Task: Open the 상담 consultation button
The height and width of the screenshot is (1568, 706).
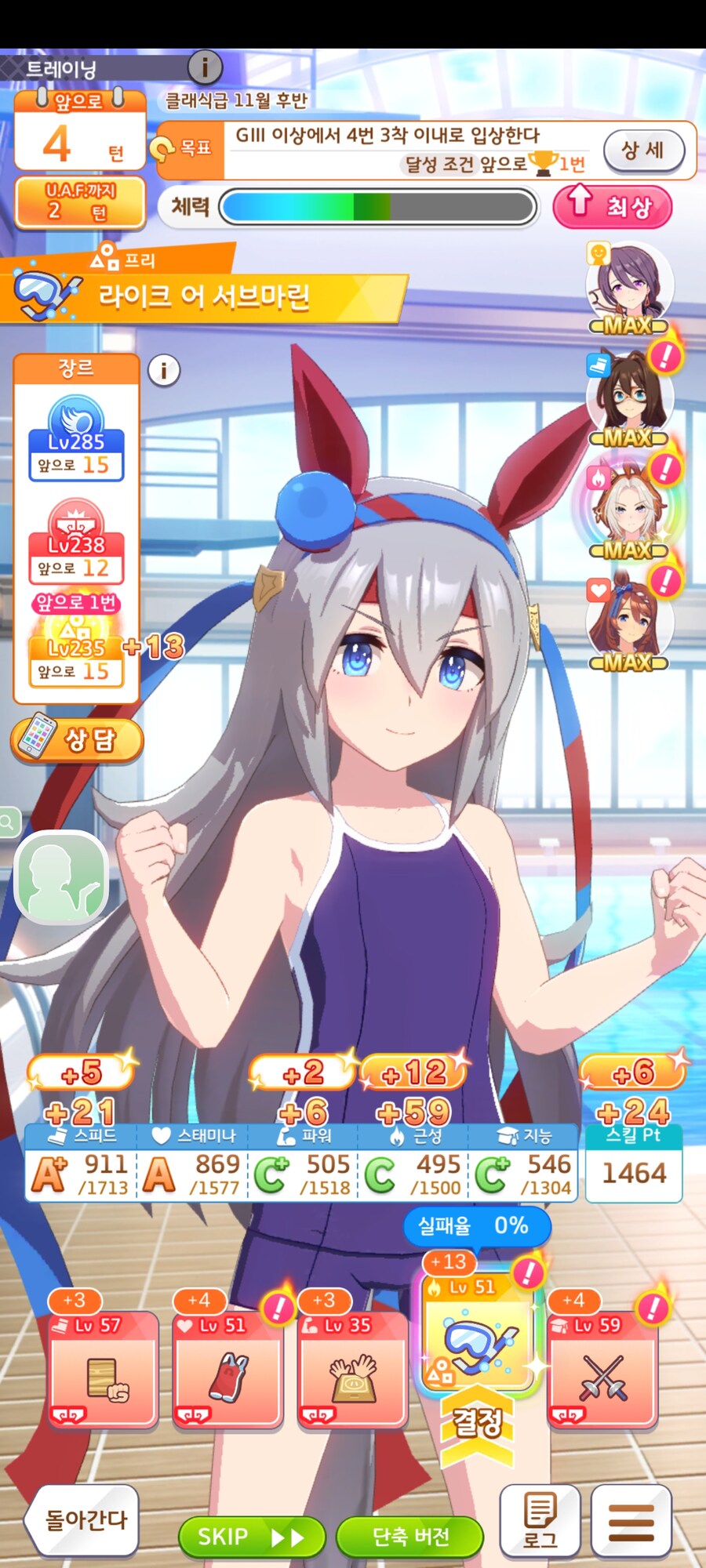Action: point(77,739)
